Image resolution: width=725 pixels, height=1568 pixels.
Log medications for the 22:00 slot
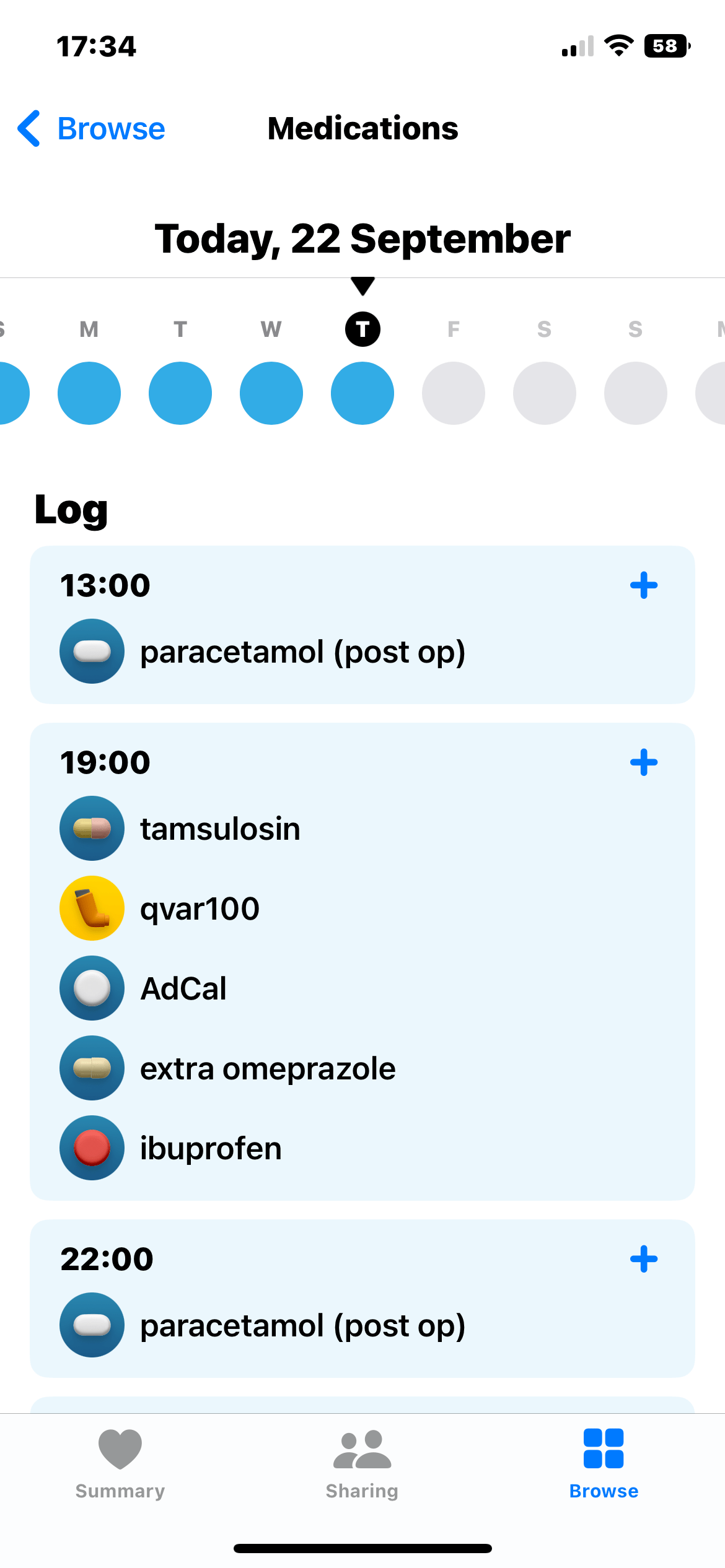643,1259
